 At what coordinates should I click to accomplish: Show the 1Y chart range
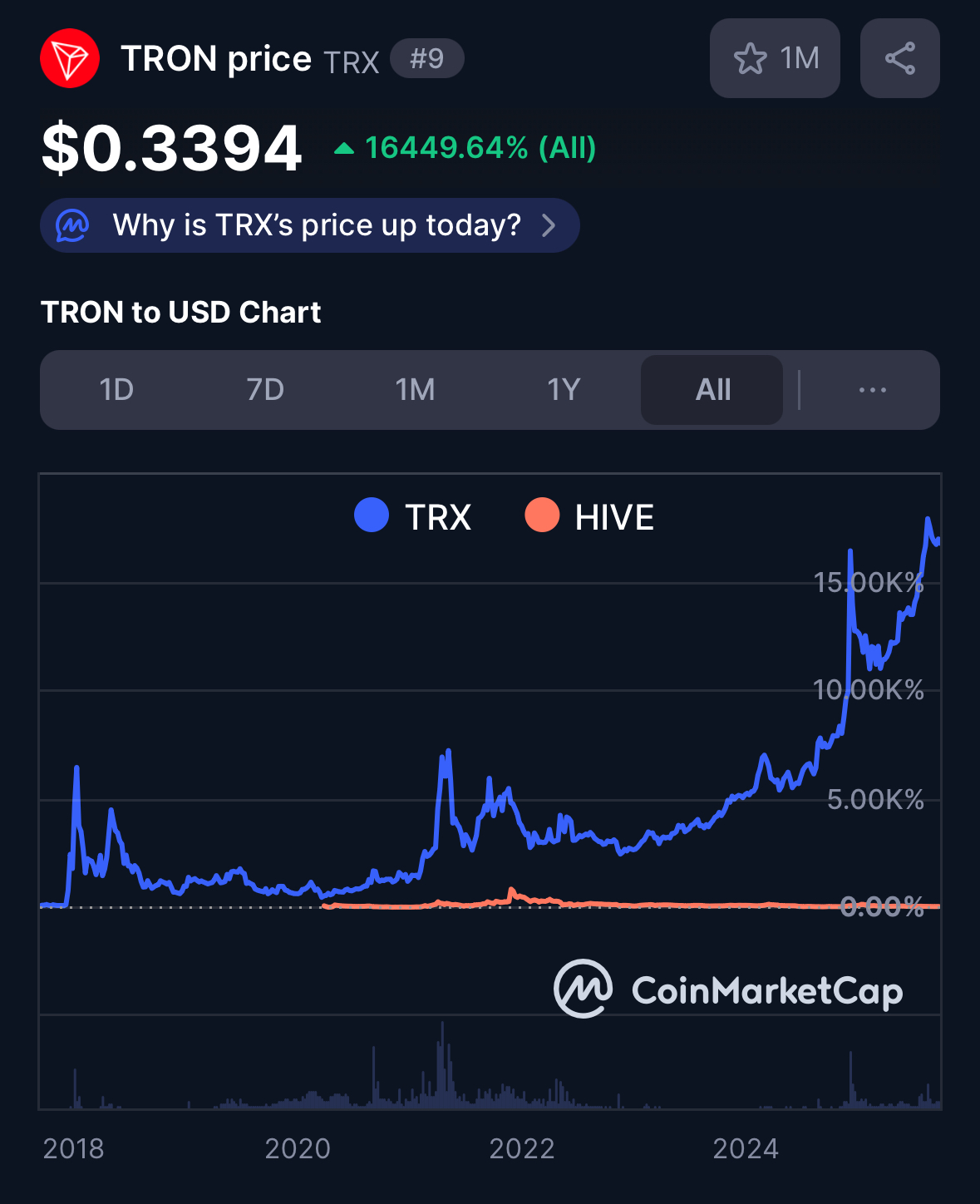564,389
